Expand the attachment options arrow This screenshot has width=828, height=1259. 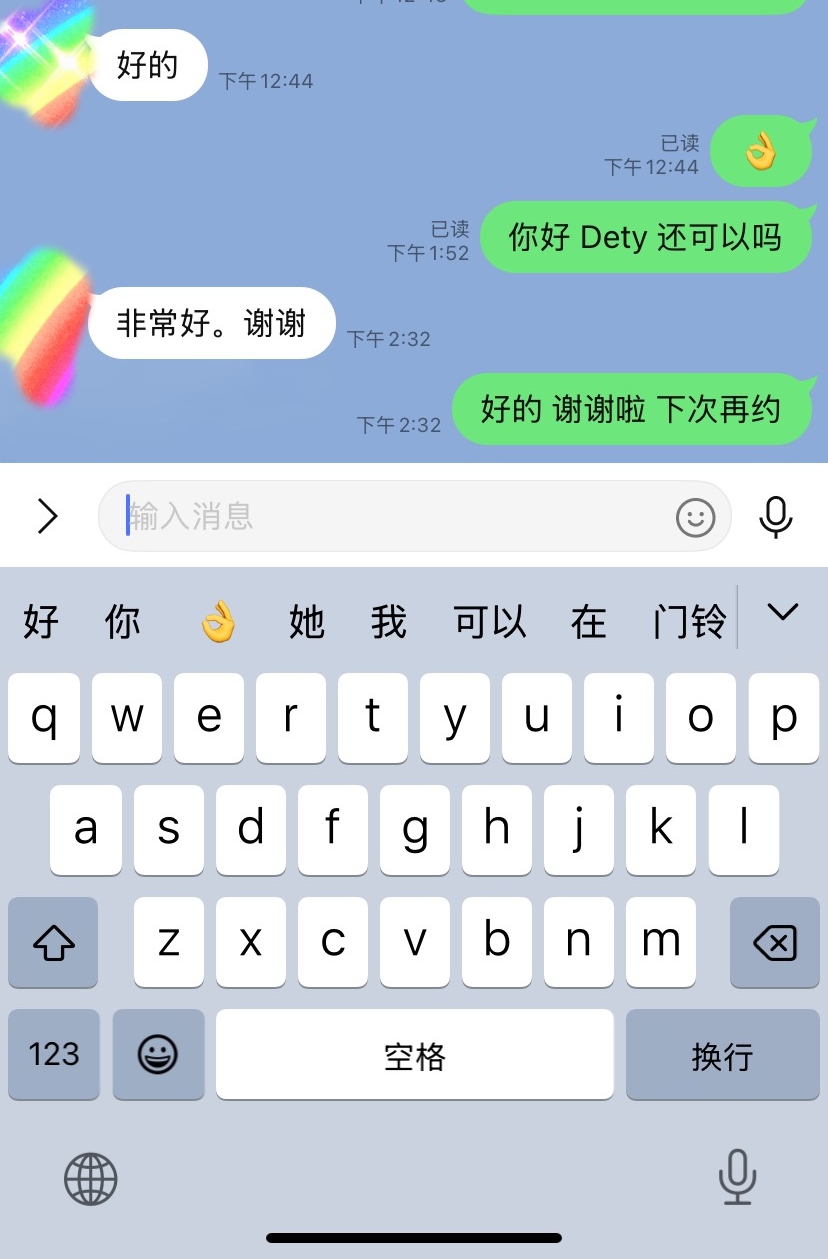47,516
